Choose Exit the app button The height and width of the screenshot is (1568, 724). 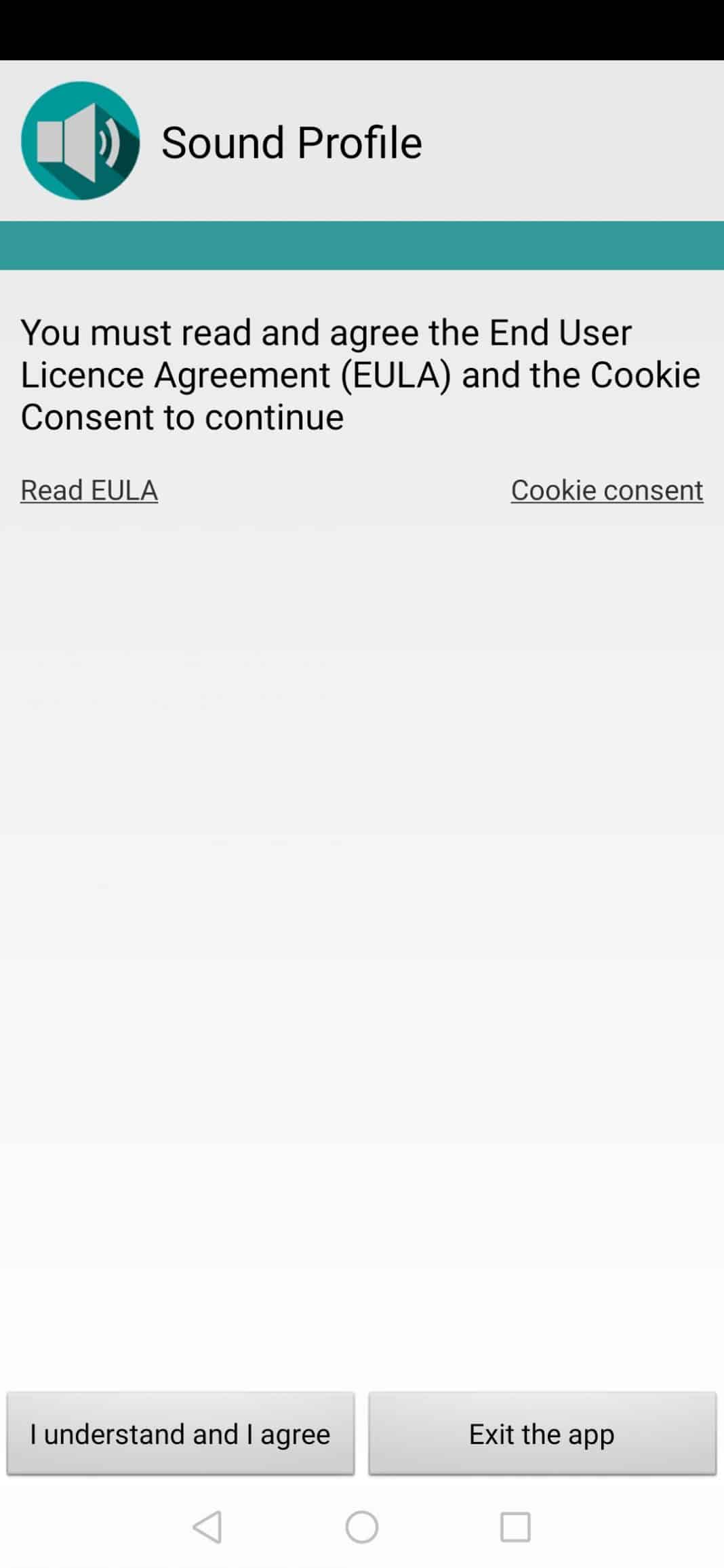(x=542, y=1433)
